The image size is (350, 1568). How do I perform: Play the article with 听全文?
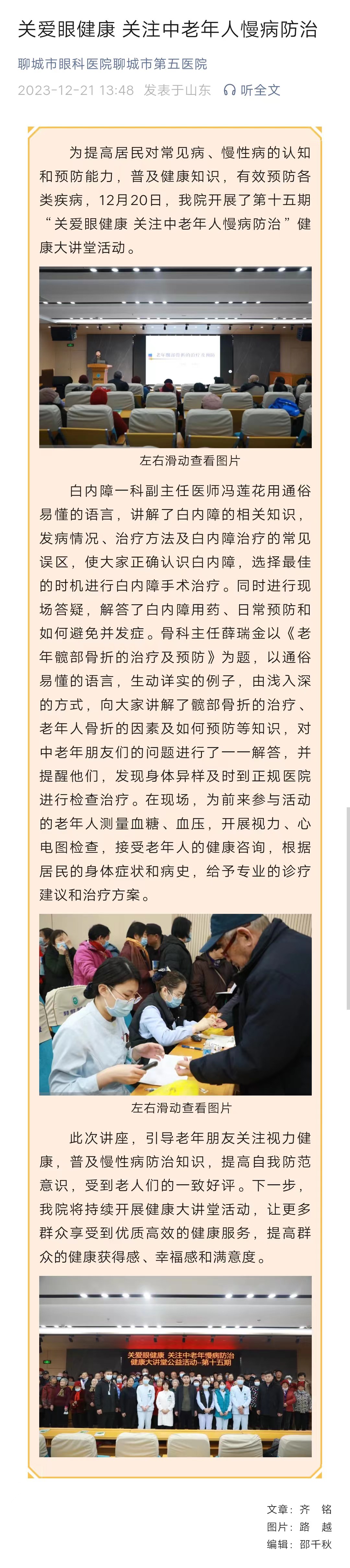252,90
